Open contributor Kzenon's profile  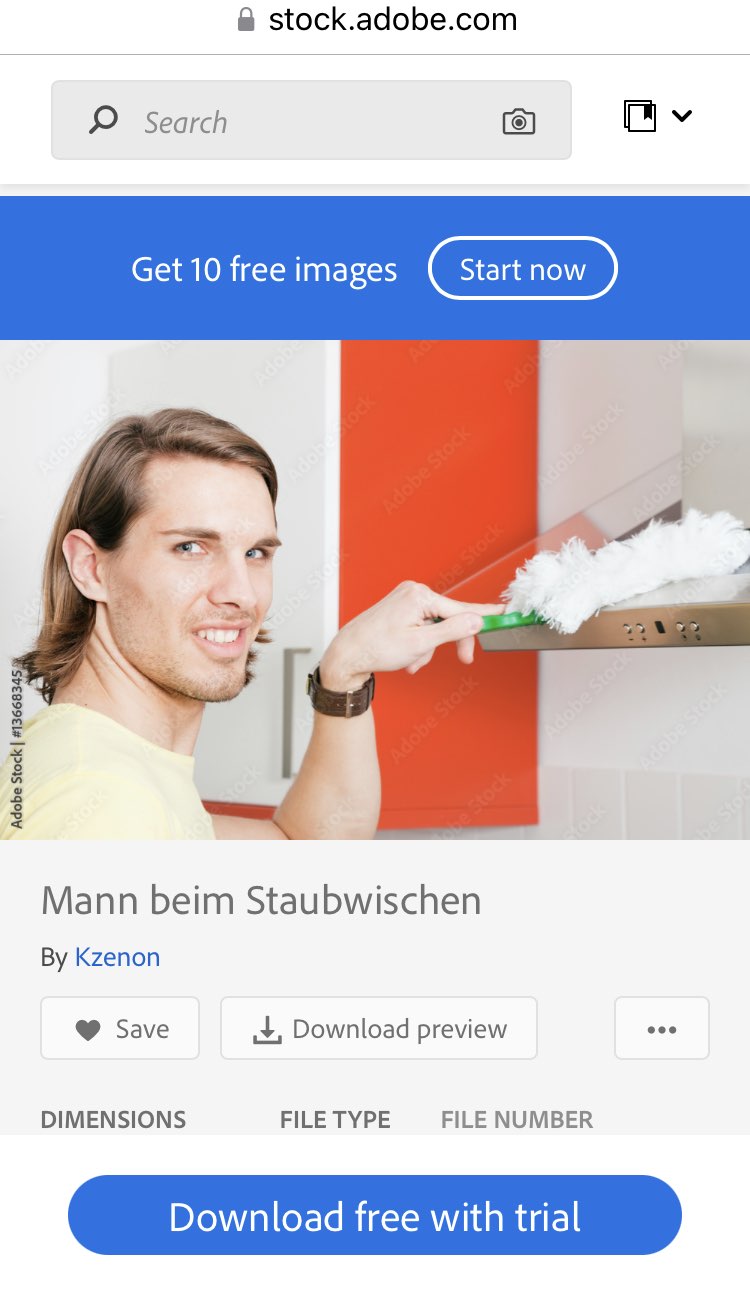point(117,957)
